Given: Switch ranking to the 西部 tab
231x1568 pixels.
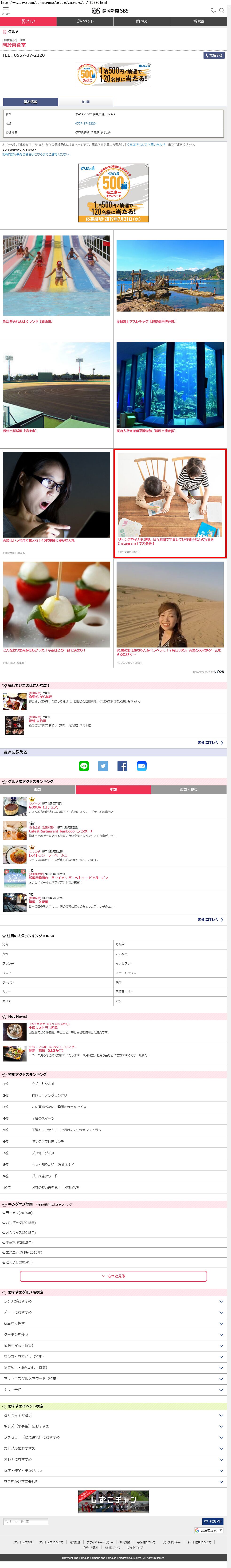Looking at the screenshot, I should tap(38, 789).
